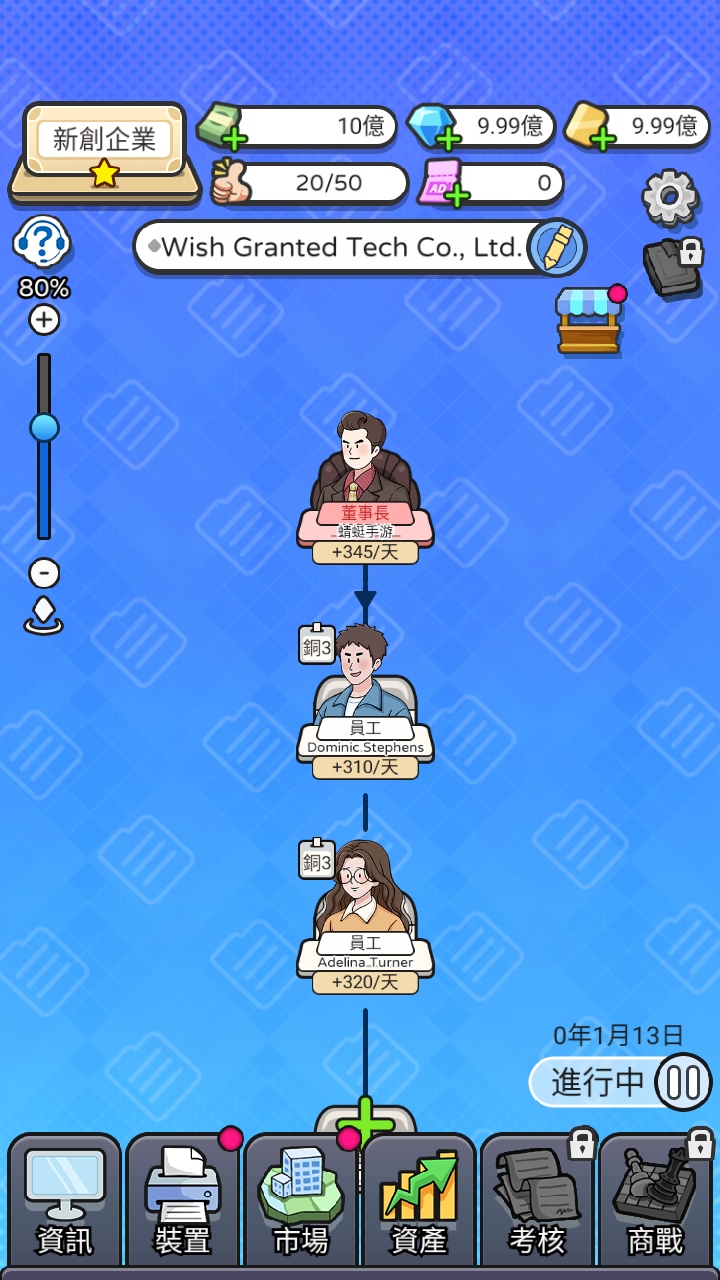The height and width of the screenshot is (1280, 720).
Task: Recenter view with the location pin icon
Action: pos(44,615)
